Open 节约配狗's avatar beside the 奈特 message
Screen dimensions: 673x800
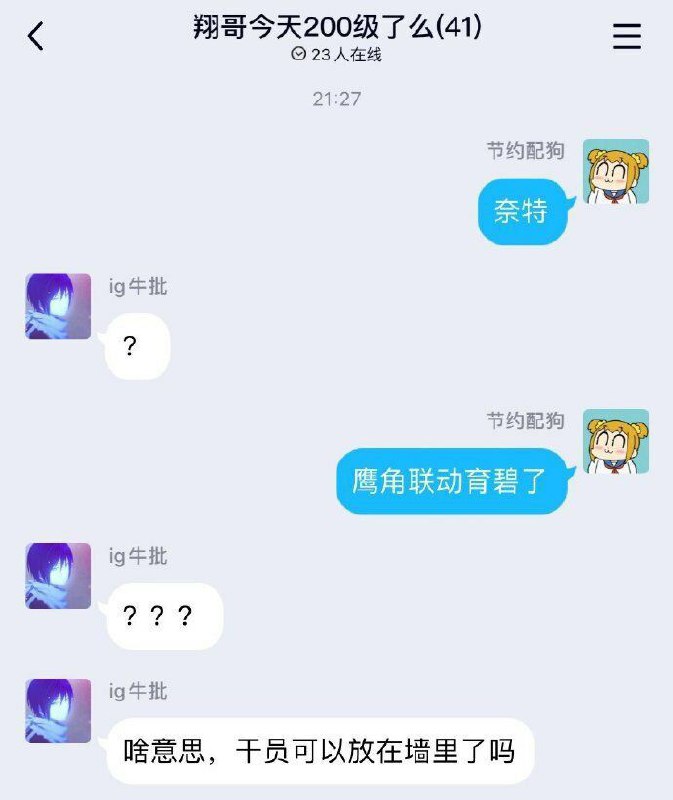point(616,171)
